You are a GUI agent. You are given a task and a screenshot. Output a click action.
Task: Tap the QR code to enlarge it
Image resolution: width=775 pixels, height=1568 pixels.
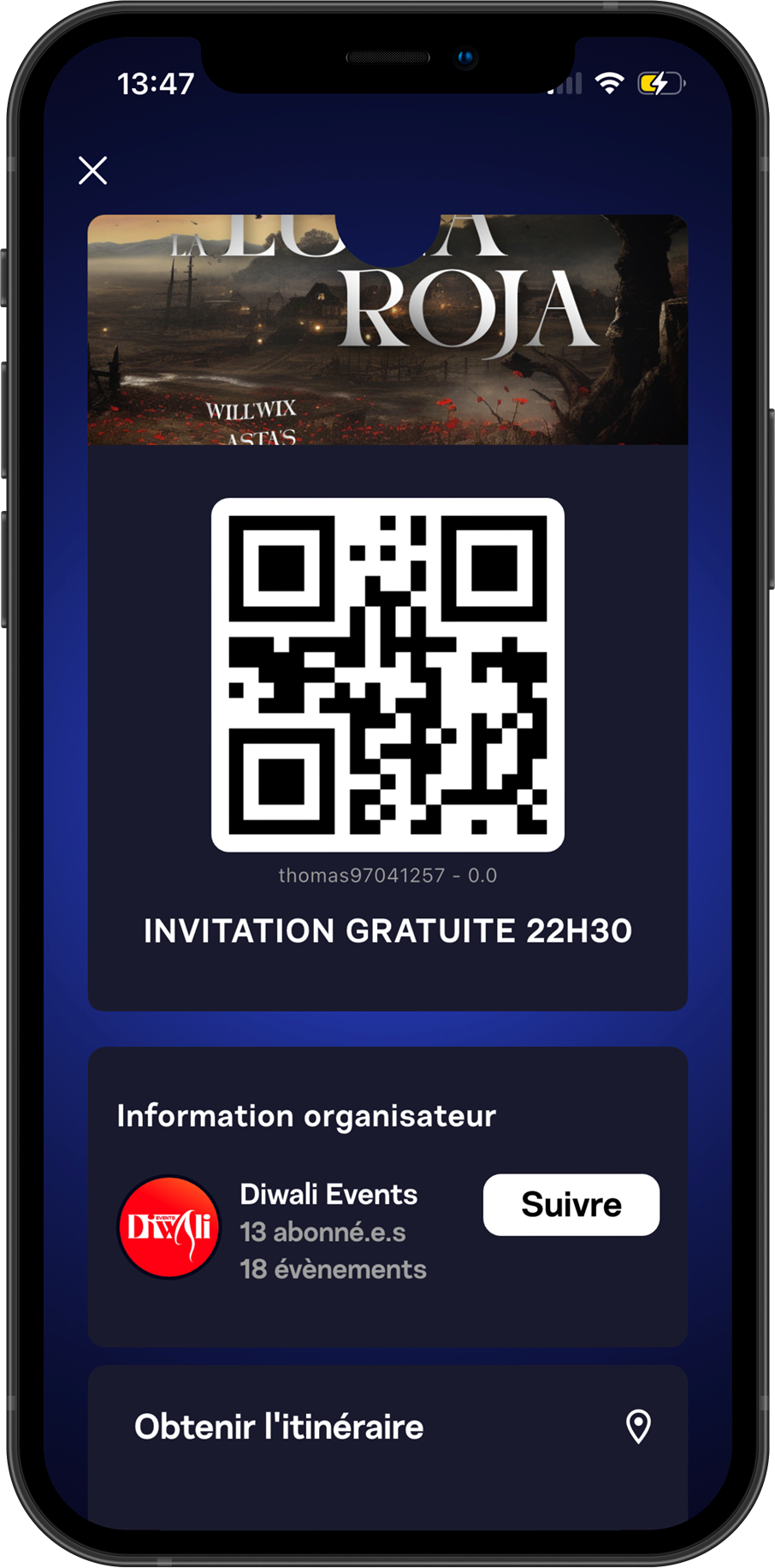pos(387,676)
